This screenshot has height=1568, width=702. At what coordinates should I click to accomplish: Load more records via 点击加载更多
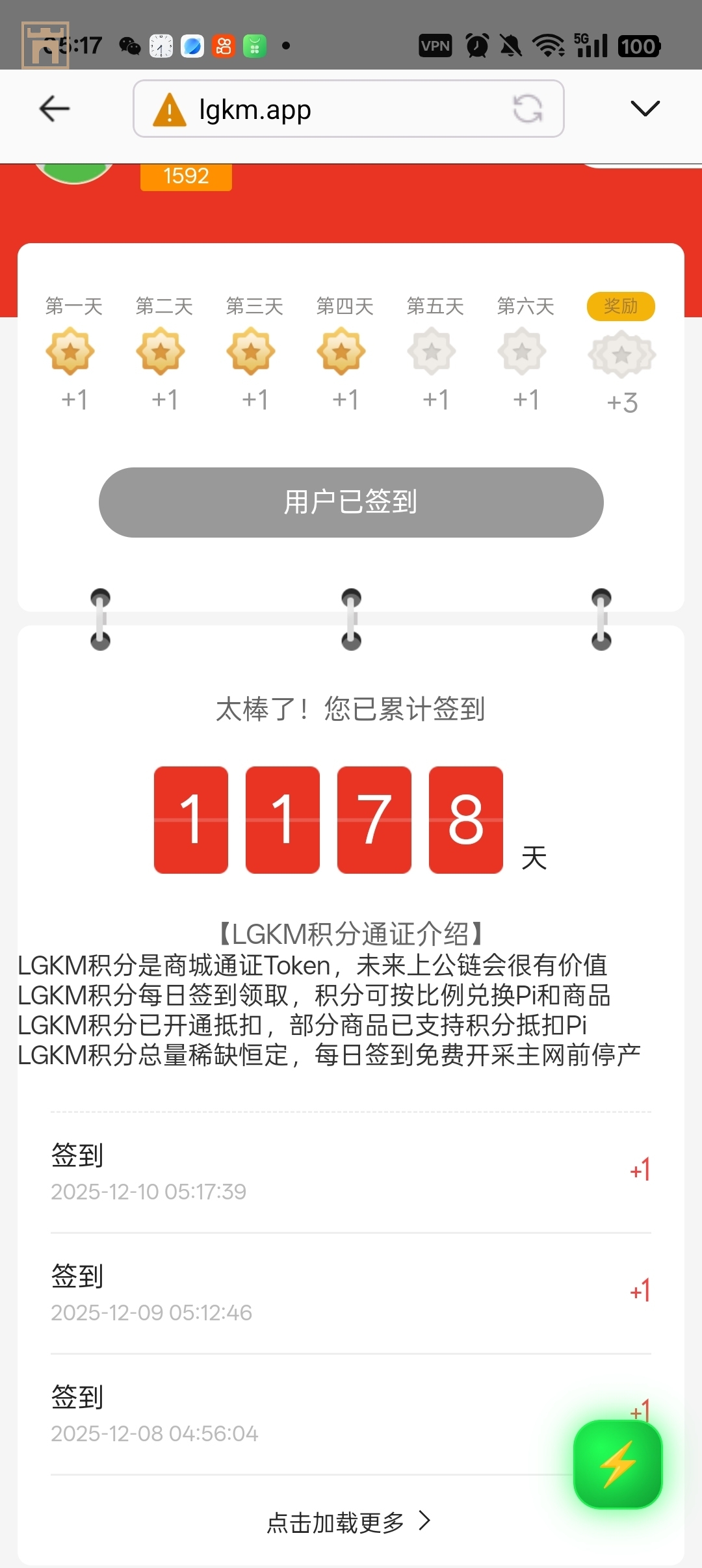pos(349,1522)
